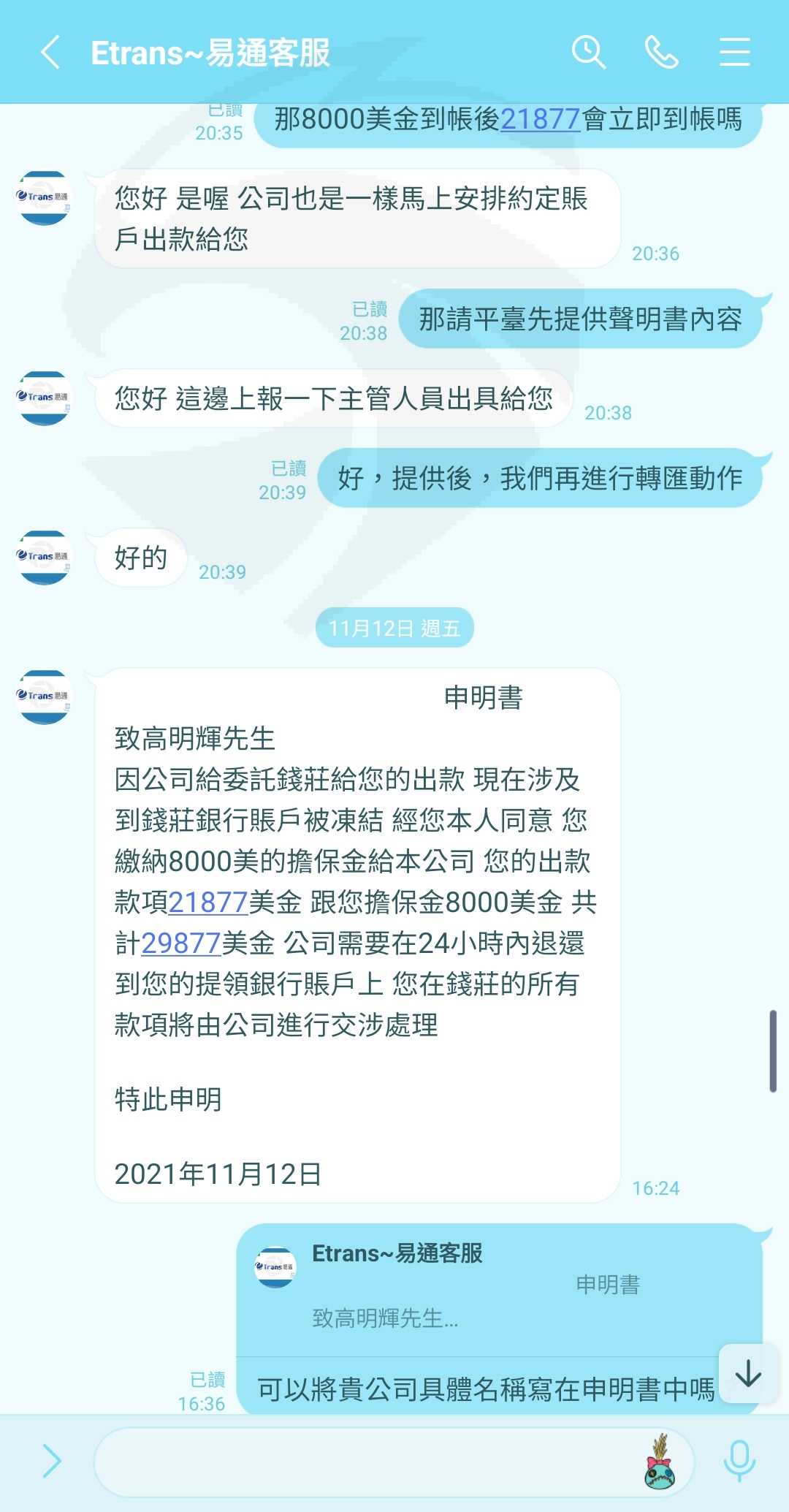
Task: Open the chat menu icon
Action: point(734,53)
